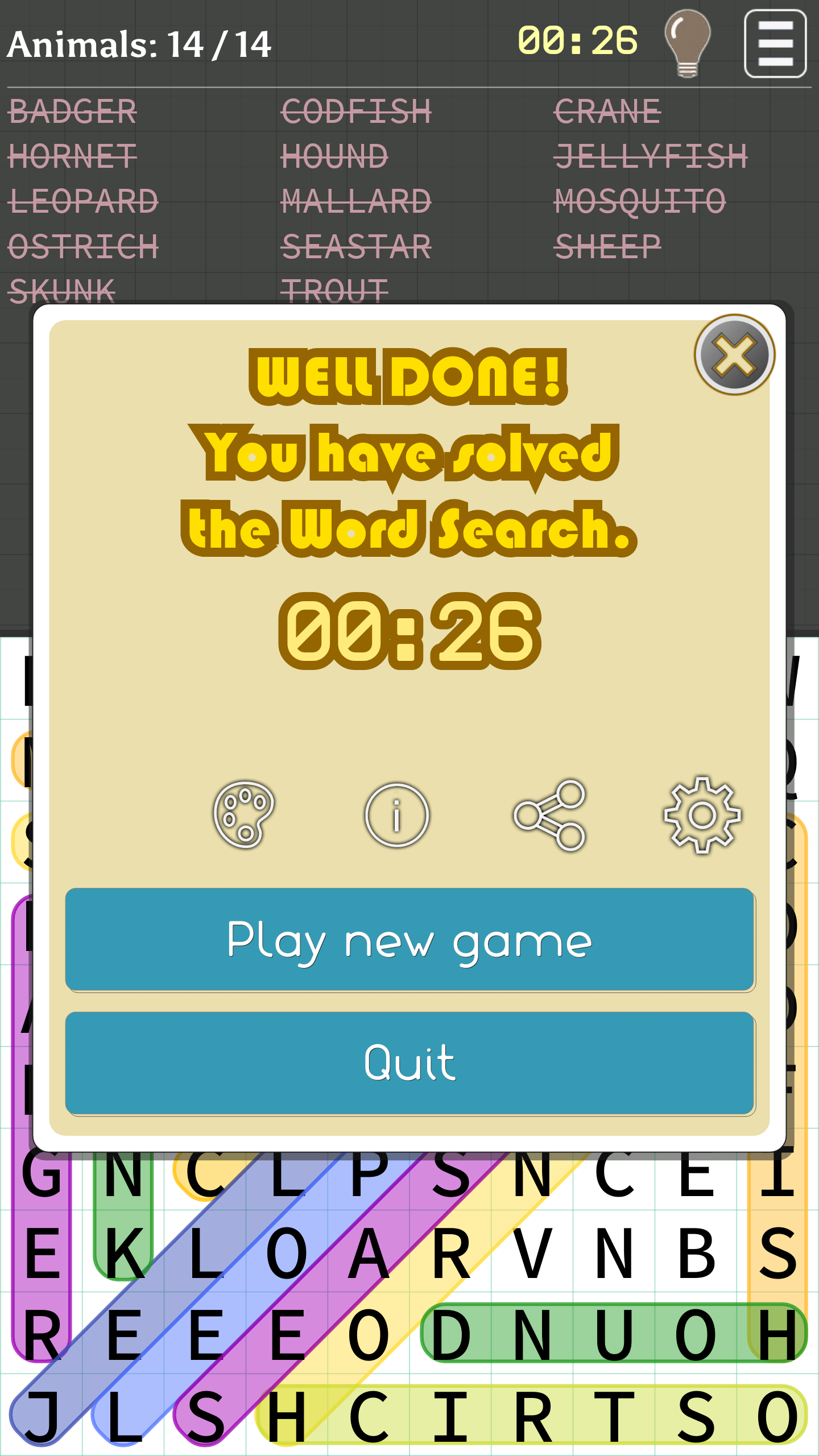The height and width of the screenshot is (1456, 819).
Task: Open the settings gear
Action: point(702,814)
